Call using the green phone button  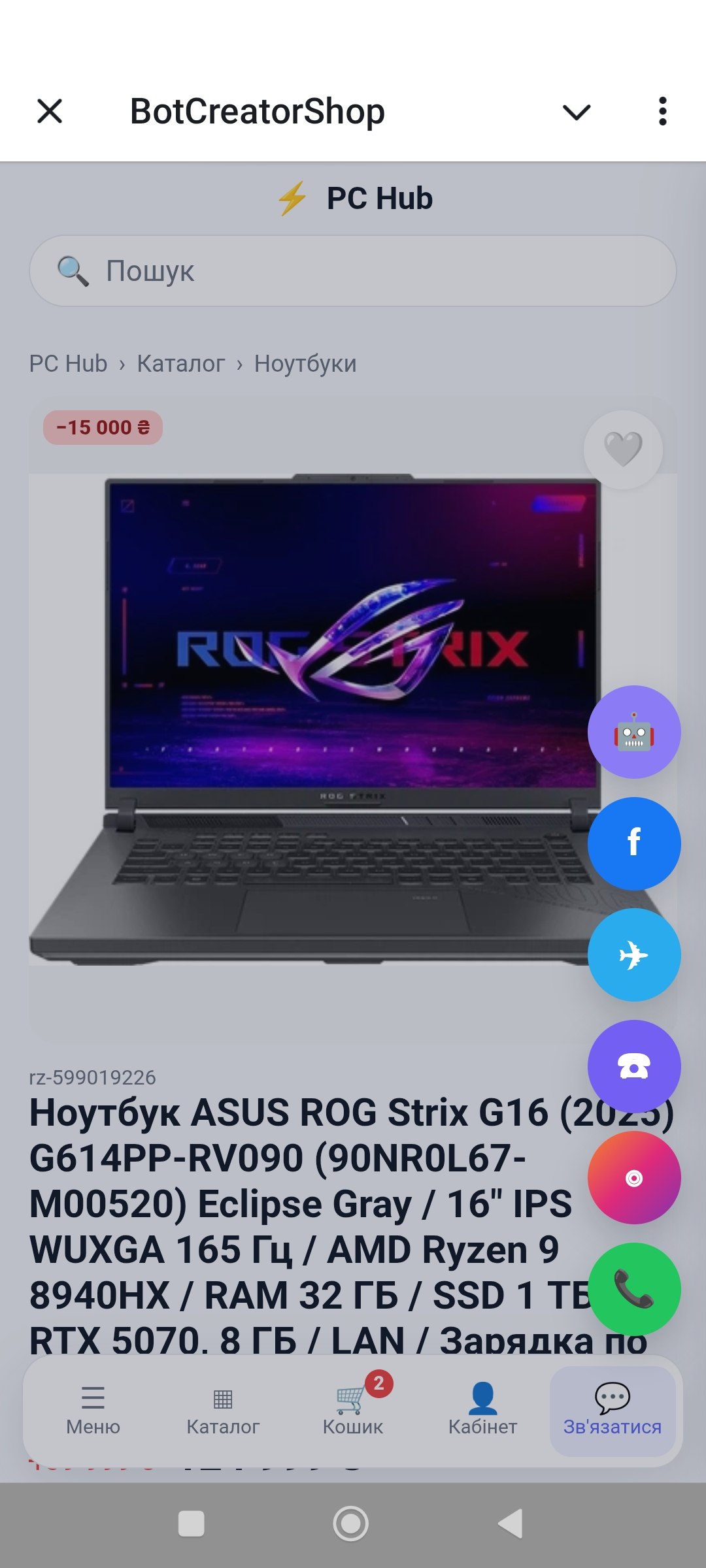[x=634, y=1289]
